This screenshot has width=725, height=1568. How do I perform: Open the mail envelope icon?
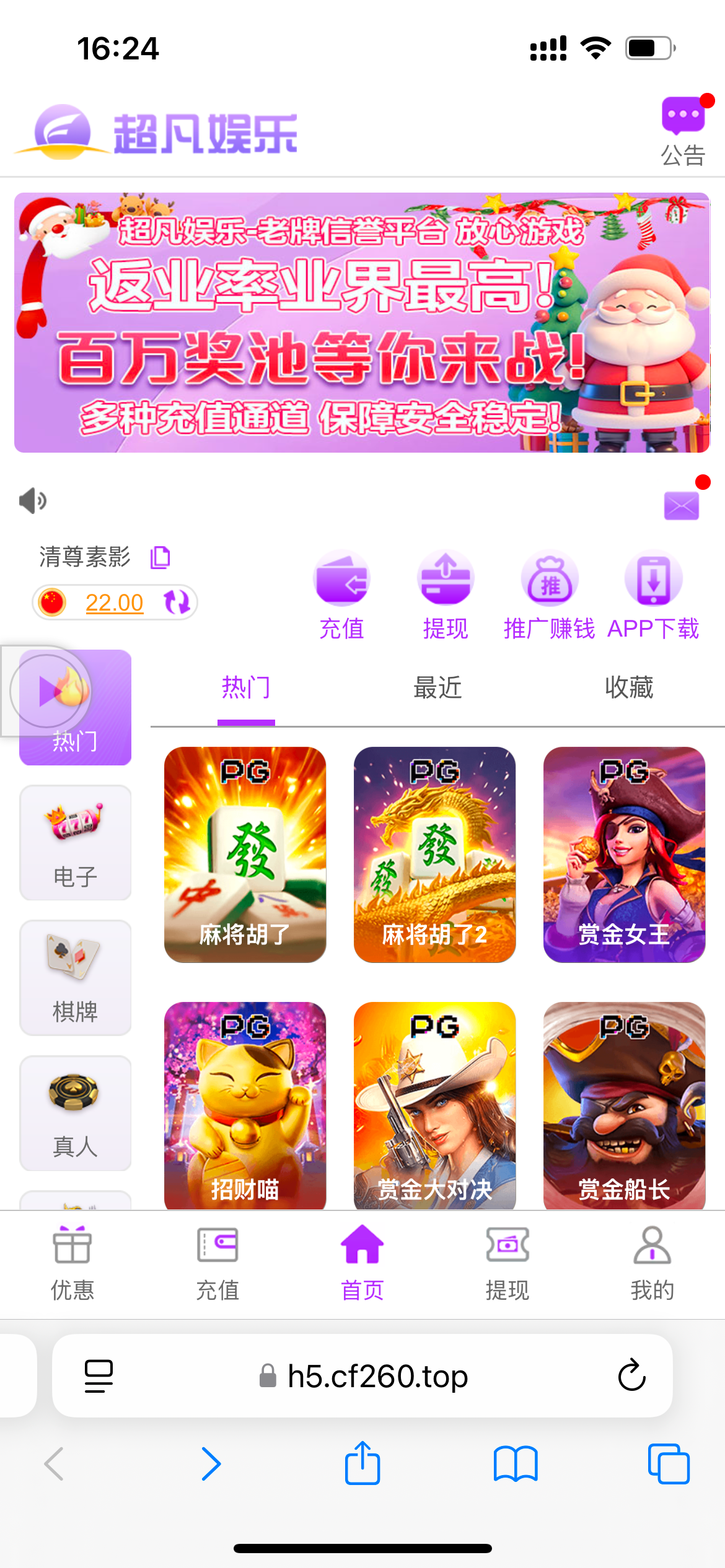click(x=682, y=505)
